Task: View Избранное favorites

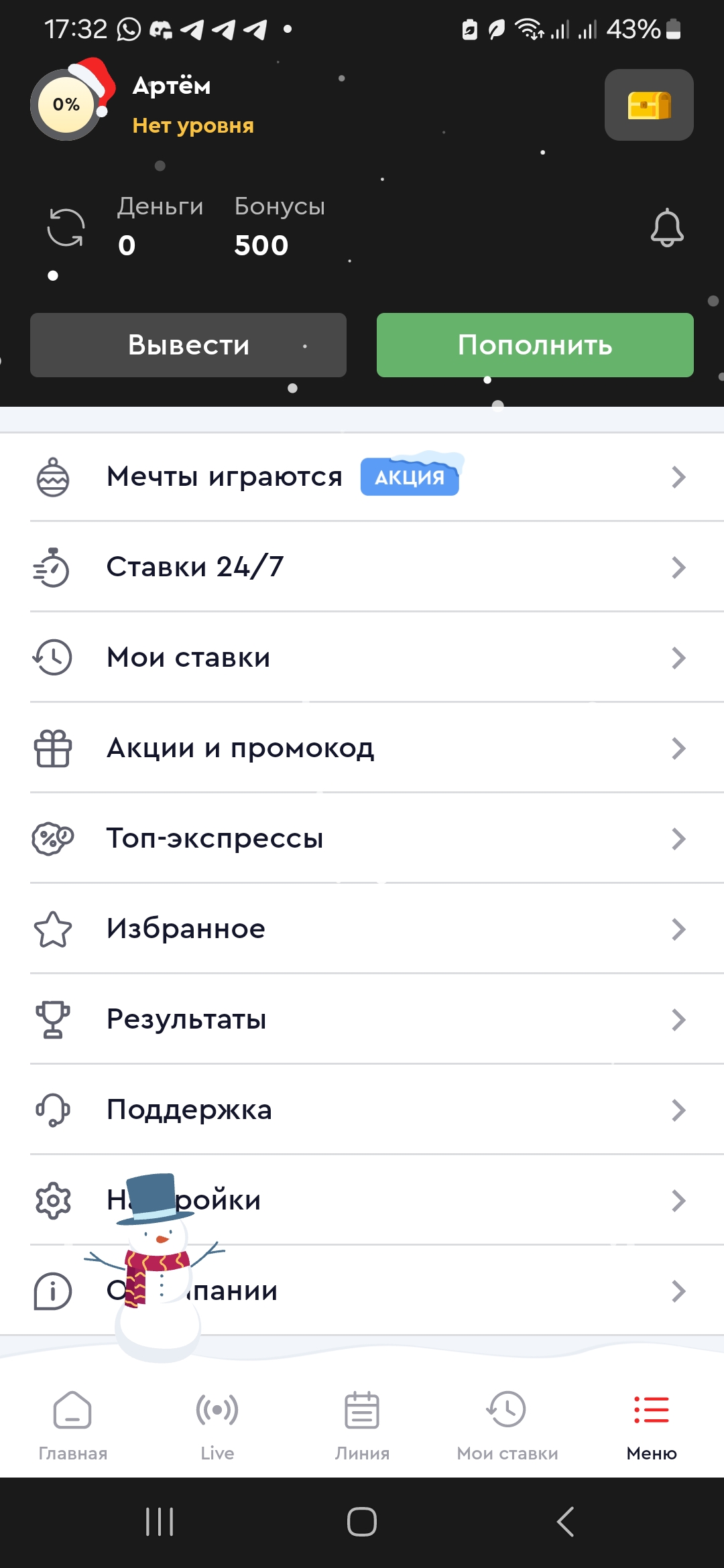Action: click(362, 929)
